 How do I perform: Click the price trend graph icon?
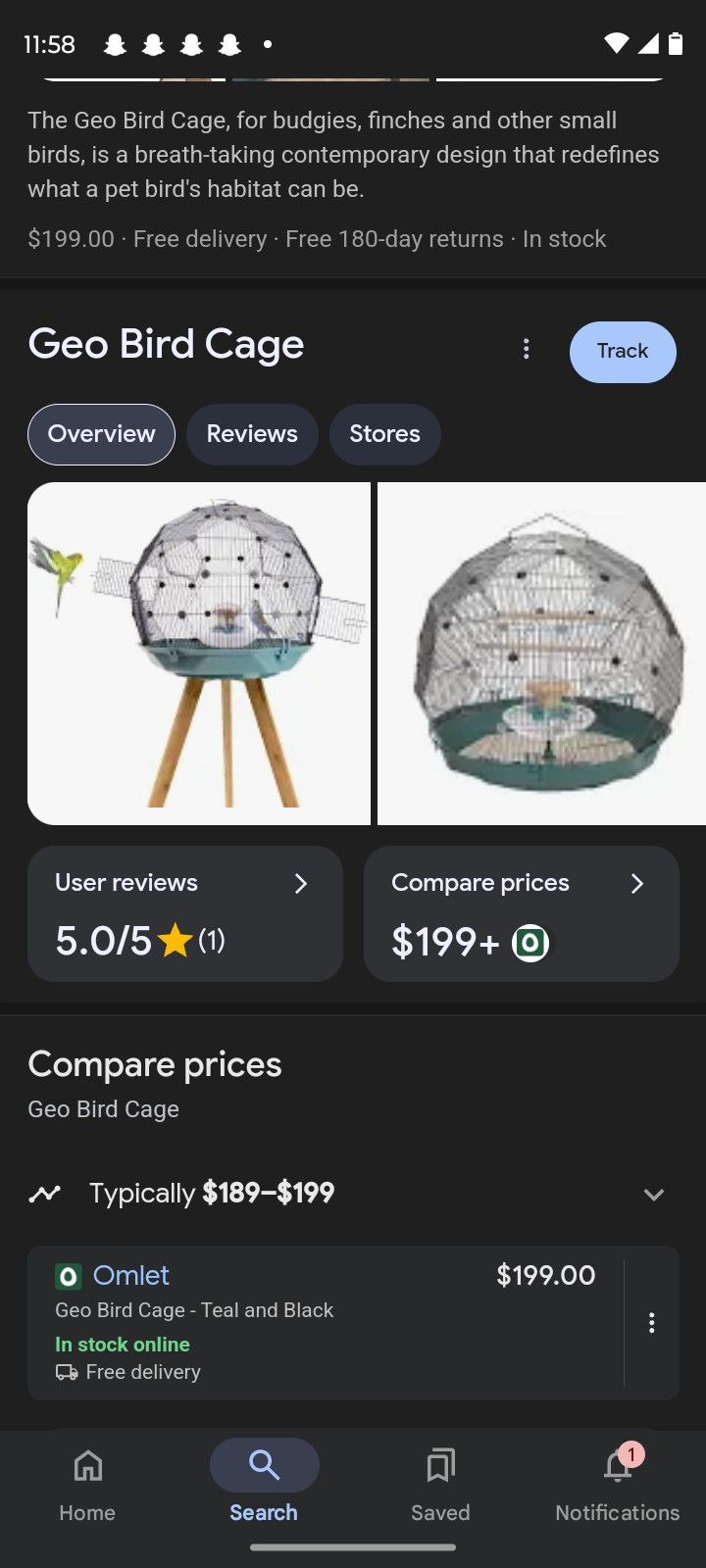(x=45, y=1193)
